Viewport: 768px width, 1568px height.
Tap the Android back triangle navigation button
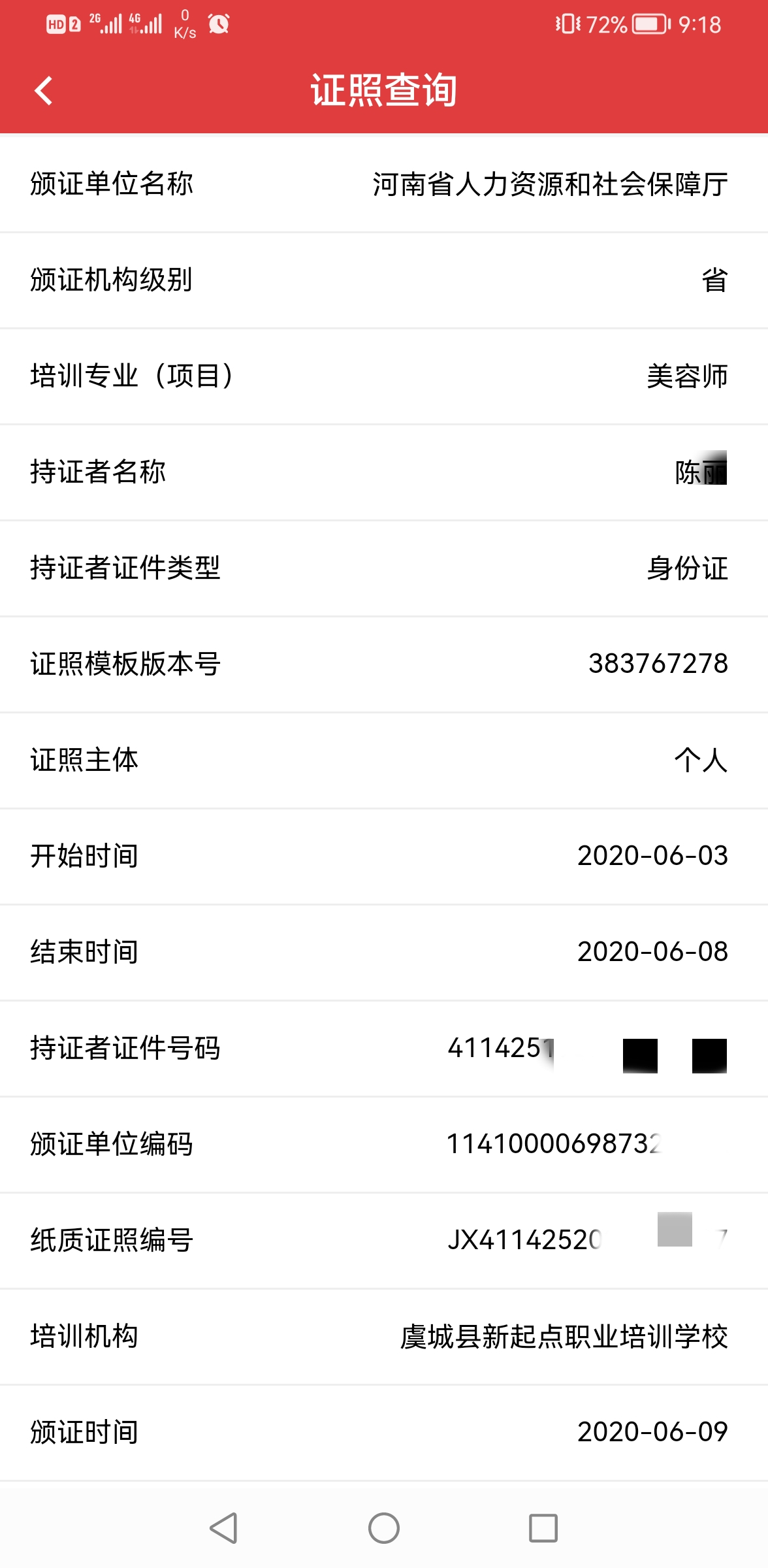(222, 1529)
